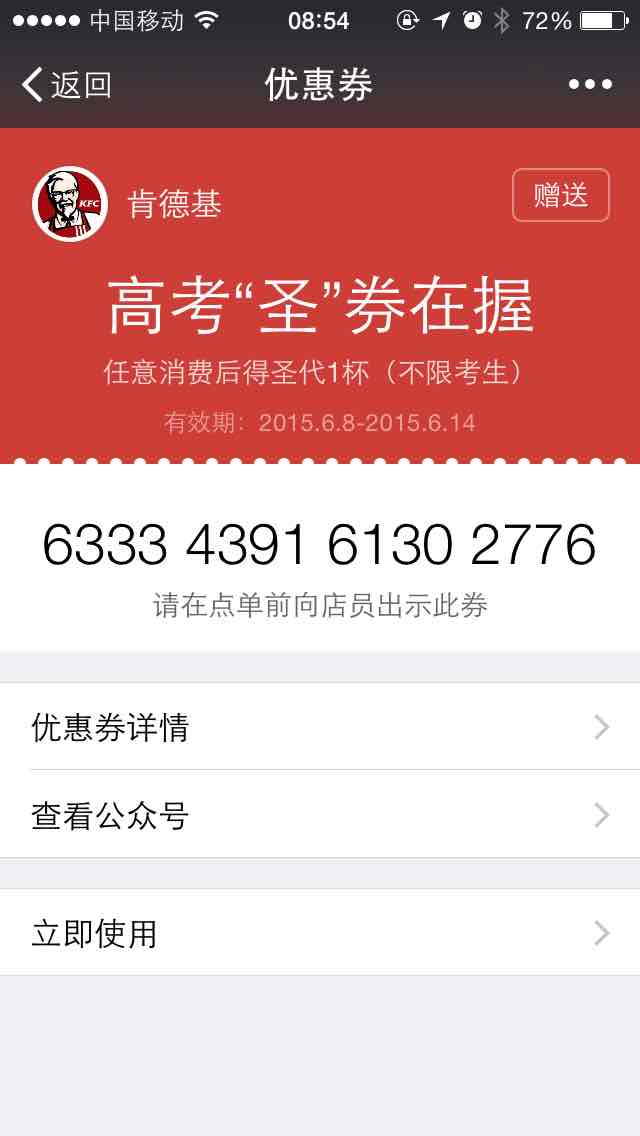Go back with the 返回 button
This screenshot has height=1136, width=640.
point(67,85)
